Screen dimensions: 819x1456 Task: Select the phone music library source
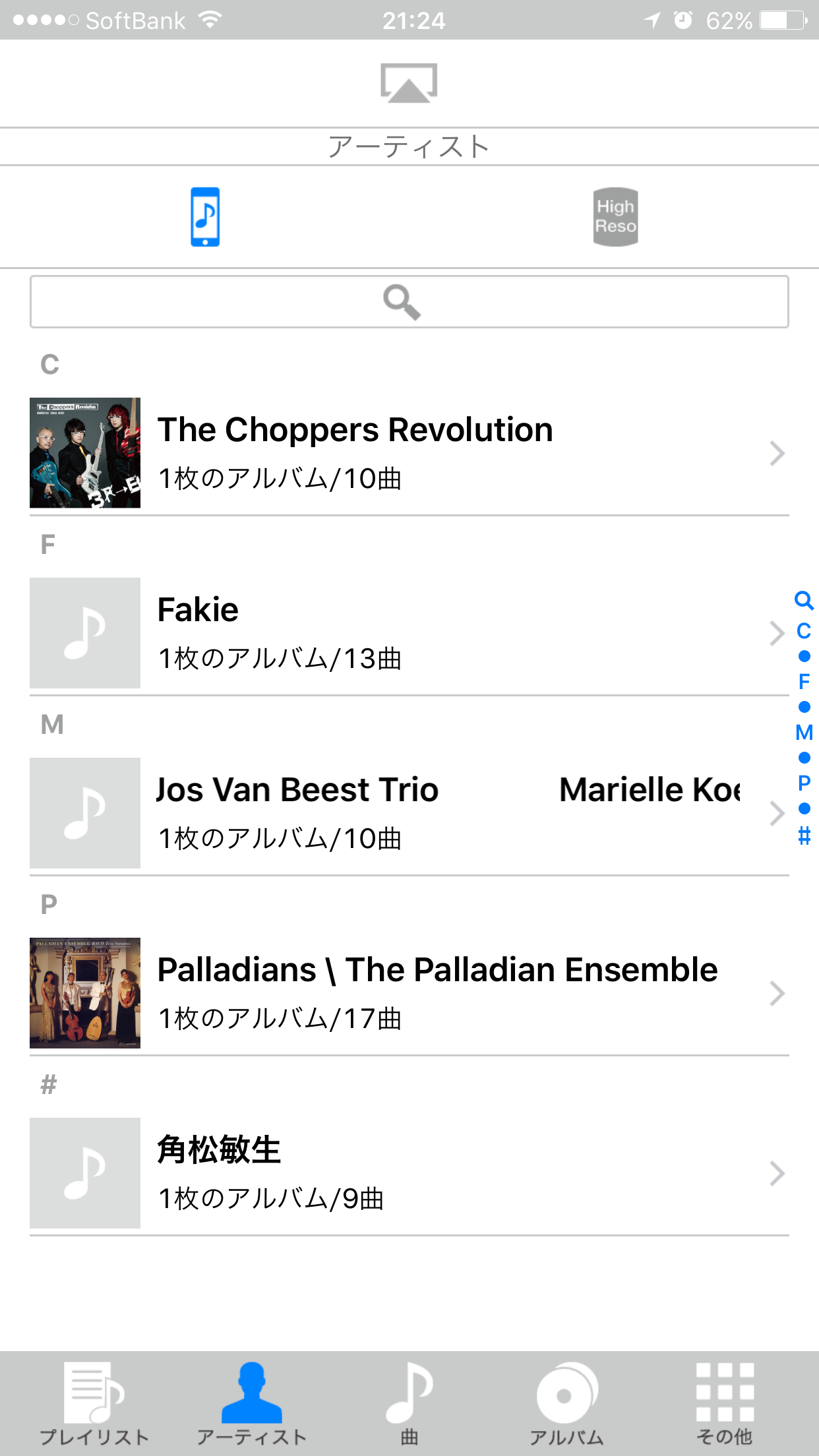pos(205,217)
